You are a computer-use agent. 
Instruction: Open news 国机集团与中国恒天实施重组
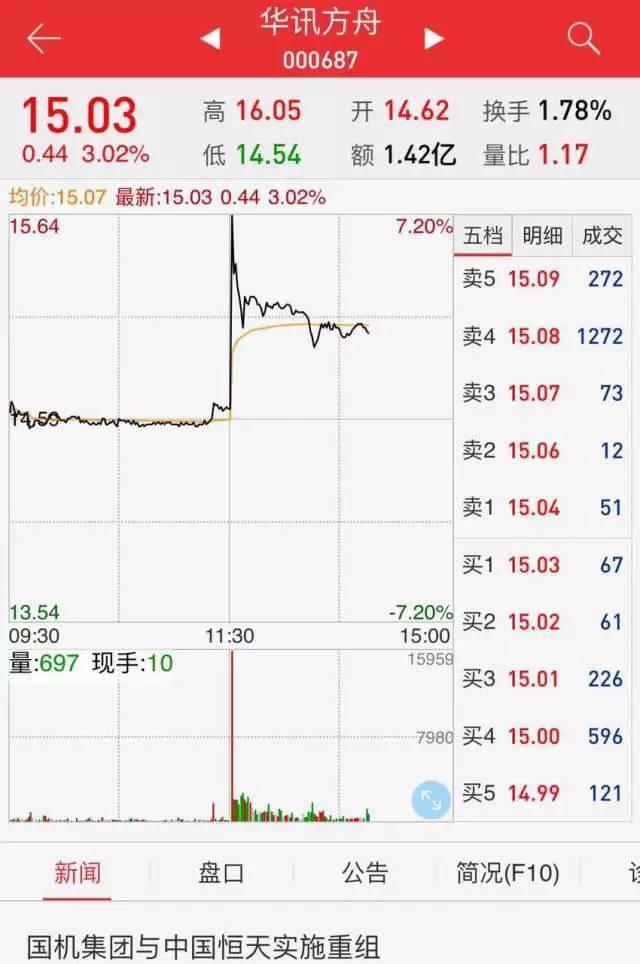coord(204,946)
